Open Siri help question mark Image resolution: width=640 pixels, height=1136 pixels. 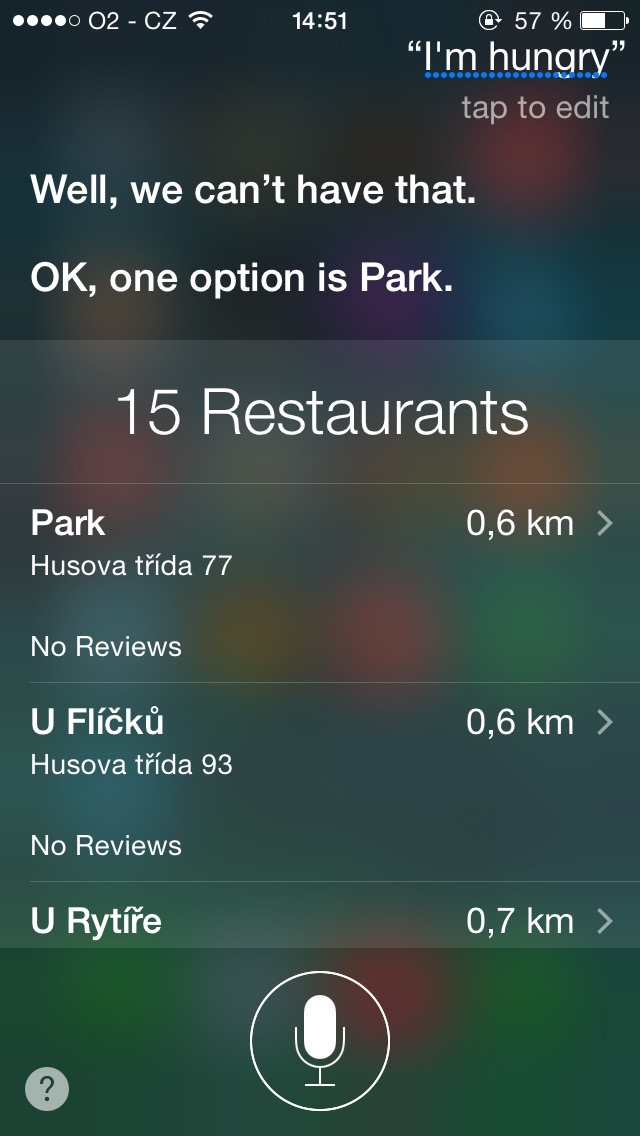[x=47, y=1088]
